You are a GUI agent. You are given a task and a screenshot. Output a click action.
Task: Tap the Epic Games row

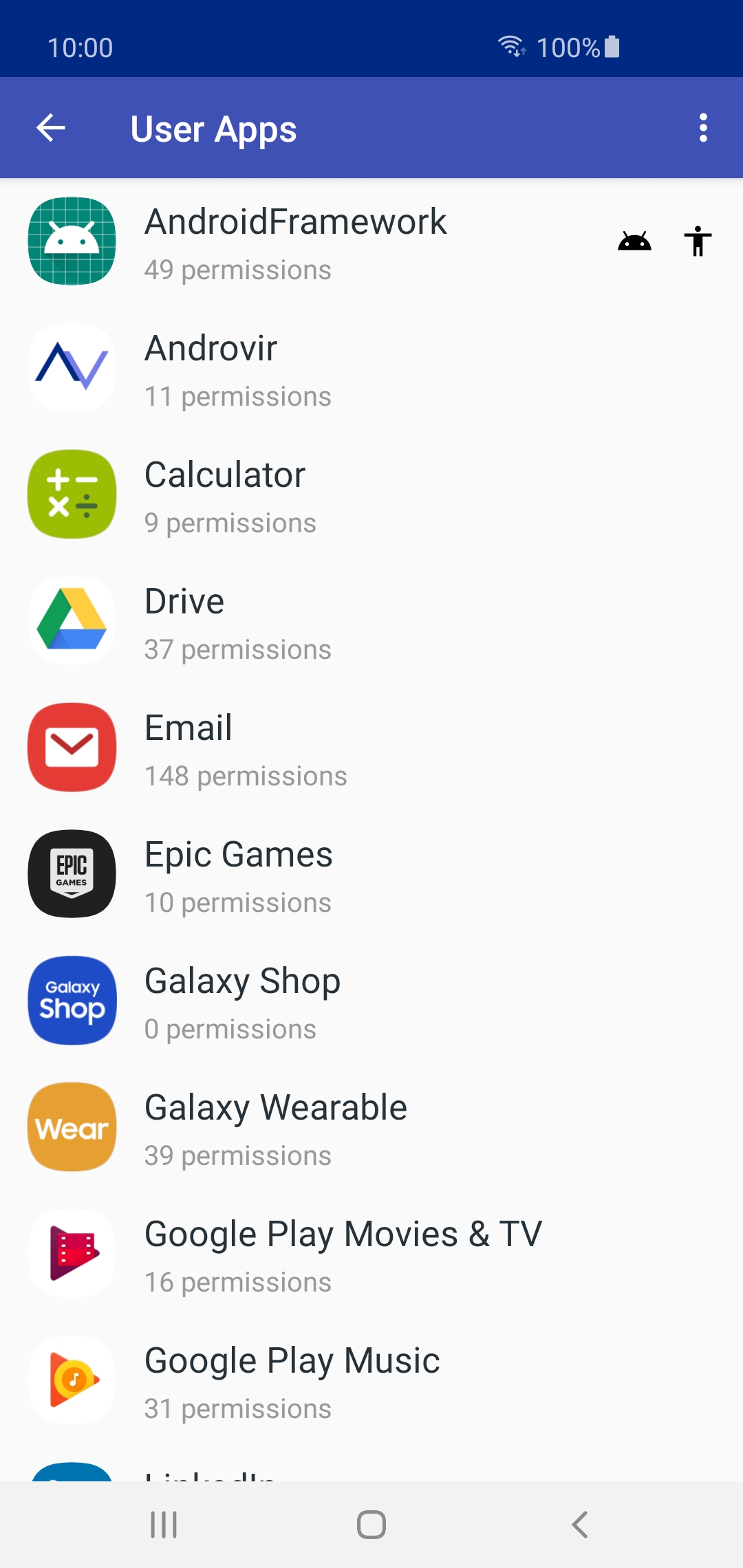point(371,874)
